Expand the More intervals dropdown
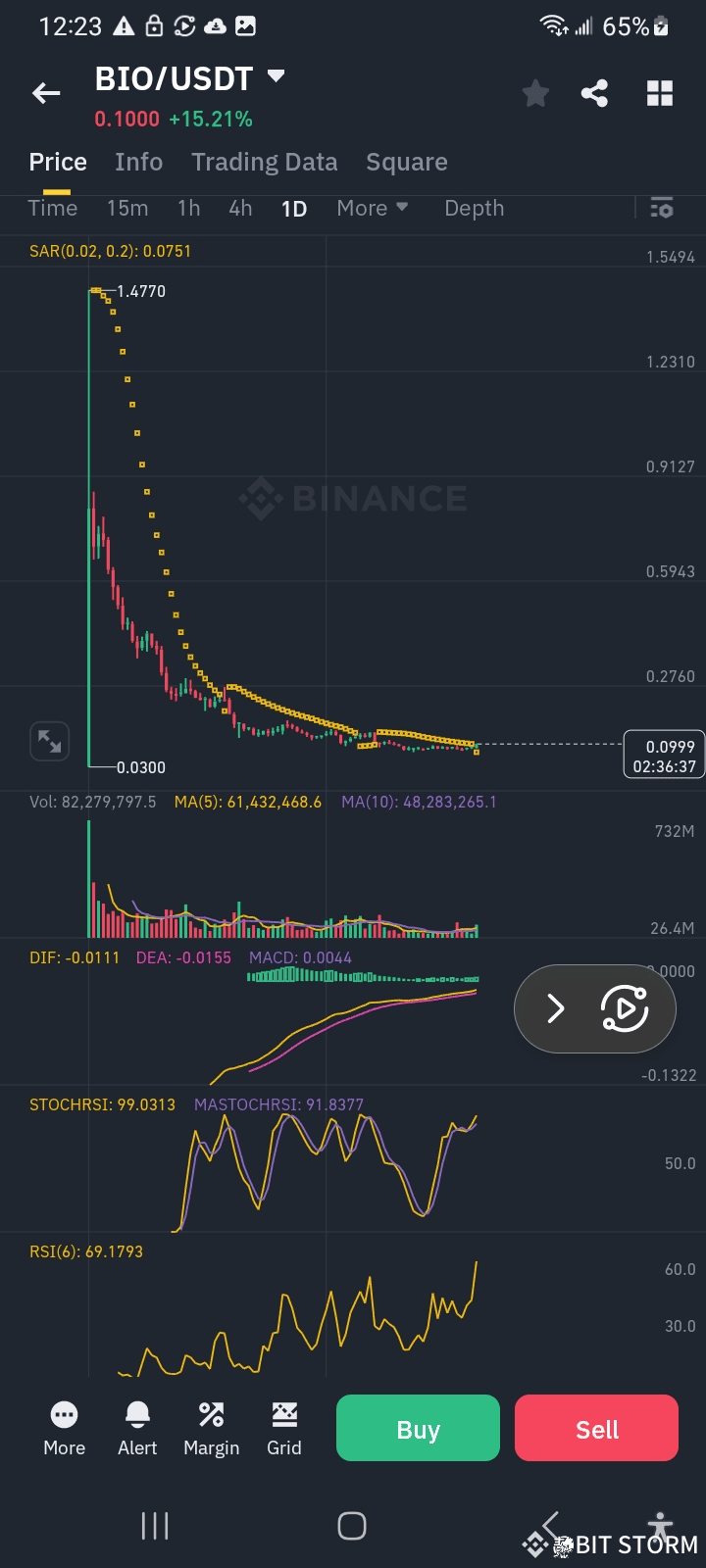Viewport: 706px width, 1568px height. click(x=372, y=208)
